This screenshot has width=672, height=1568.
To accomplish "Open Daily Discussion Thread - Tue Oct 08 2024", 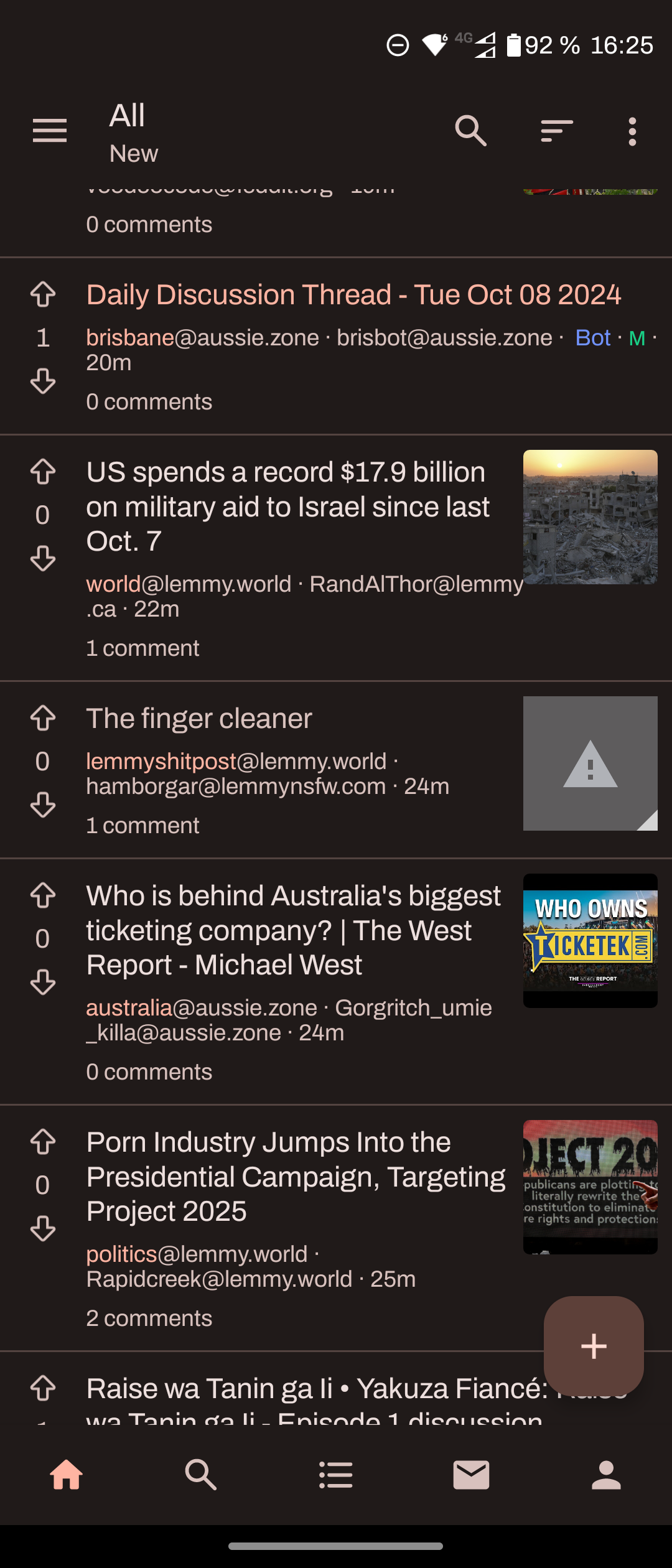I will pos(353,295).
